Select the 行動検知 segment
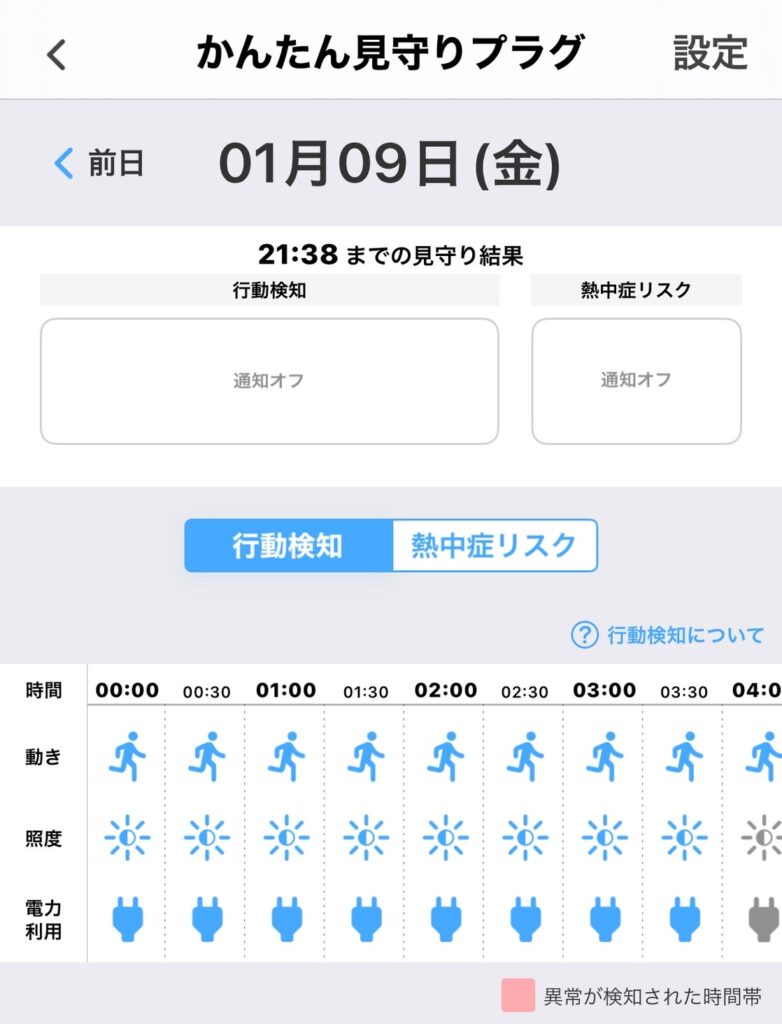 (288, 546)
